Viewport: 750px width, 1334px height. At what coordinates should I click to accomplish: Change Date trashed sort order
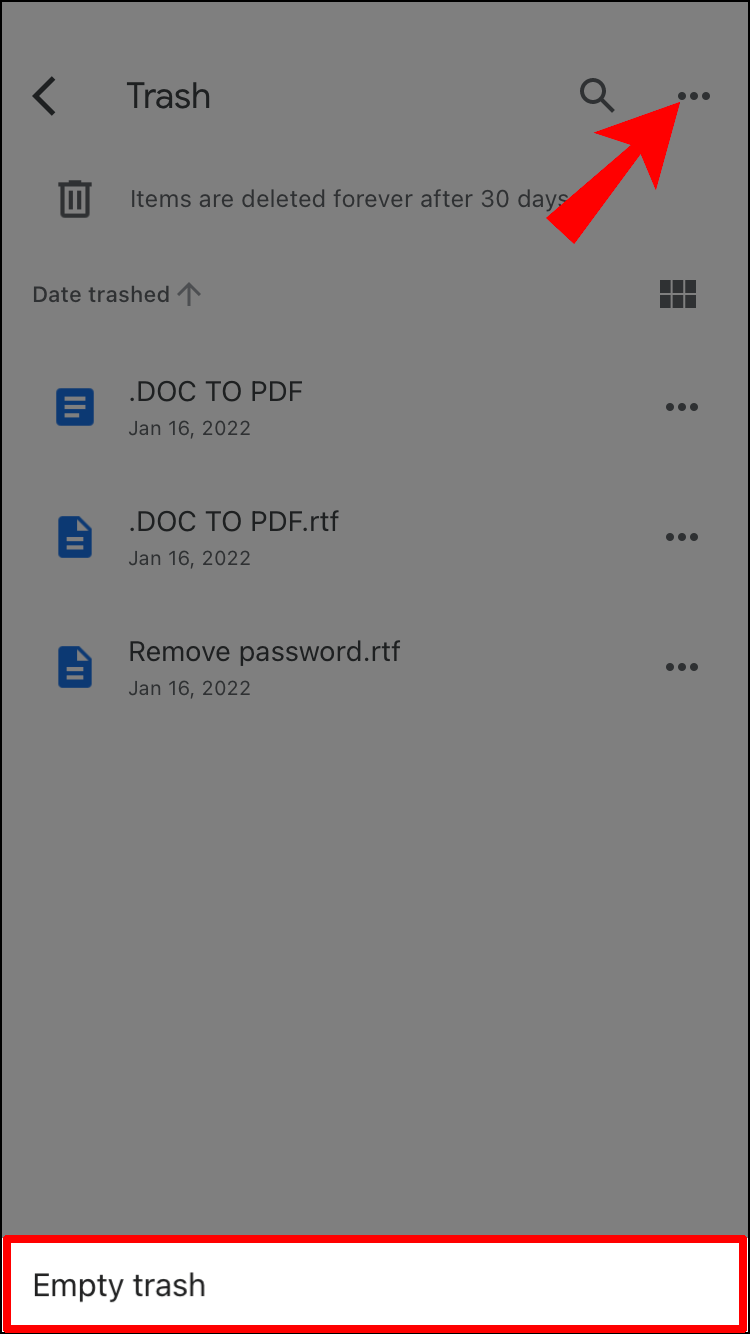(116, 294)
